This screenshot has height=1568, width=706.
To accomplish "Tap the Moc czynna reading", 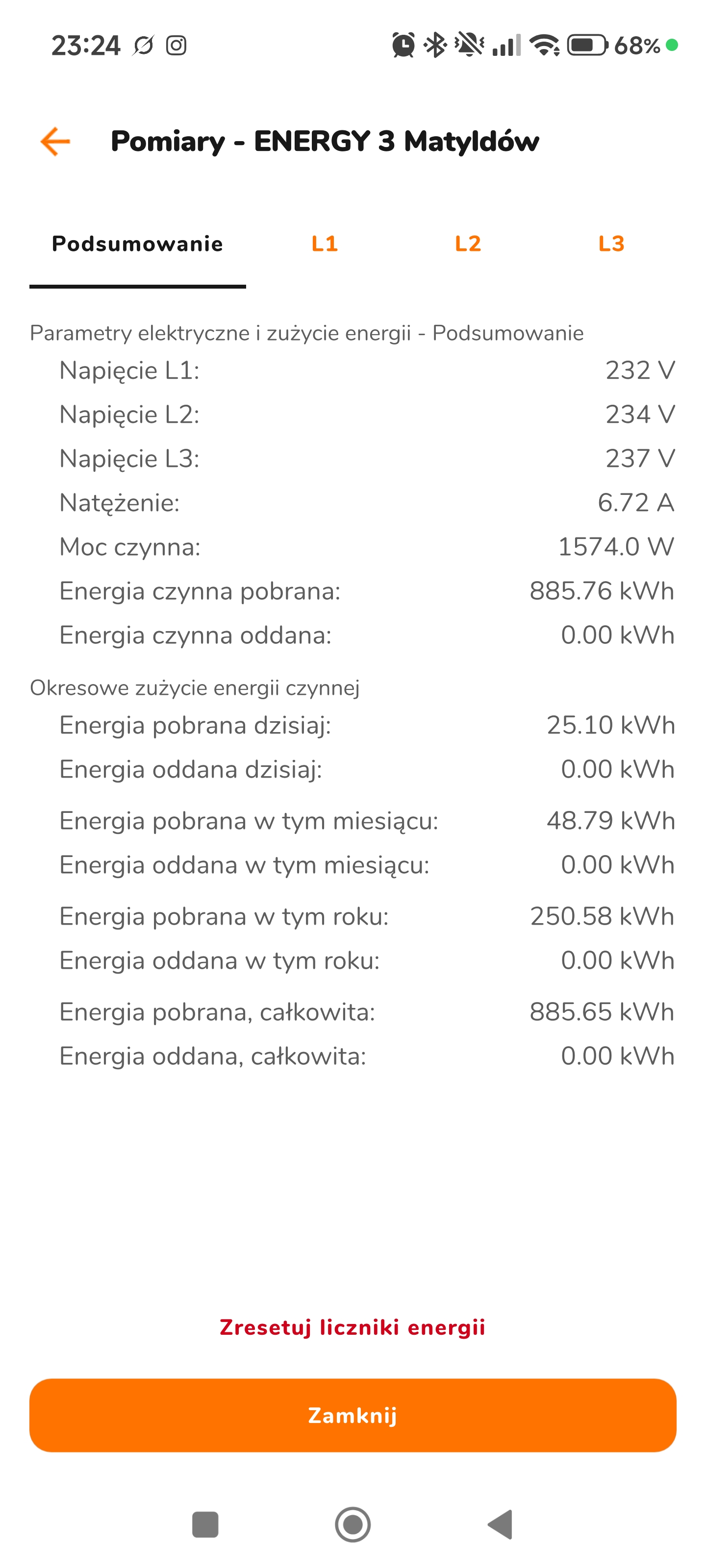I will click(616, 547).
